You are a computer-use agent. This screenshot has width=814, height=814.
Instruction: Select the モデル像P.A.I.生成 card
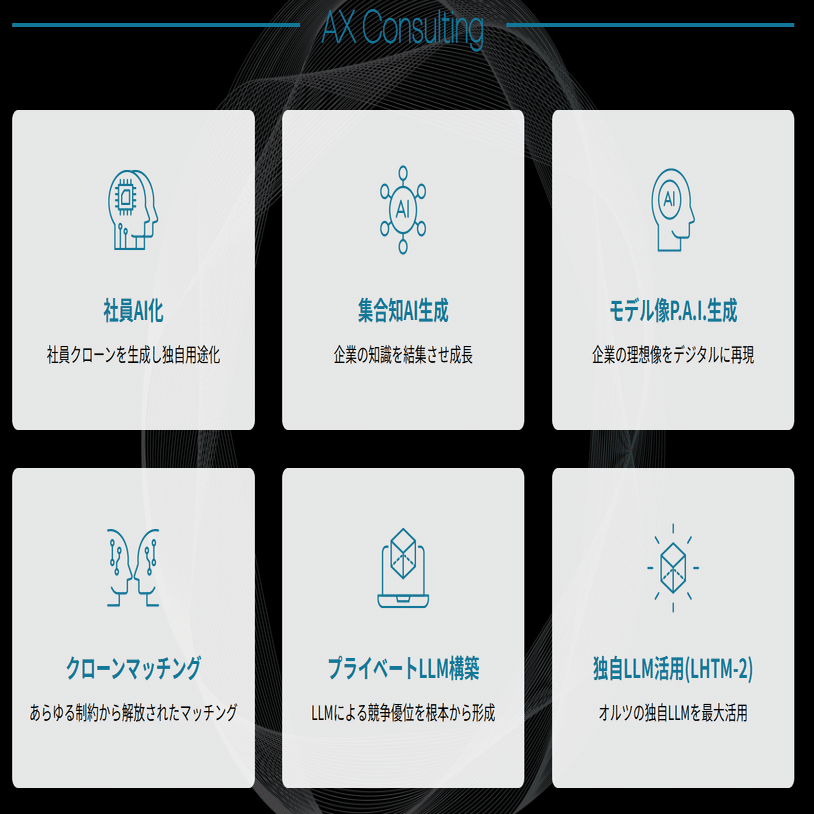click(673, 270)
